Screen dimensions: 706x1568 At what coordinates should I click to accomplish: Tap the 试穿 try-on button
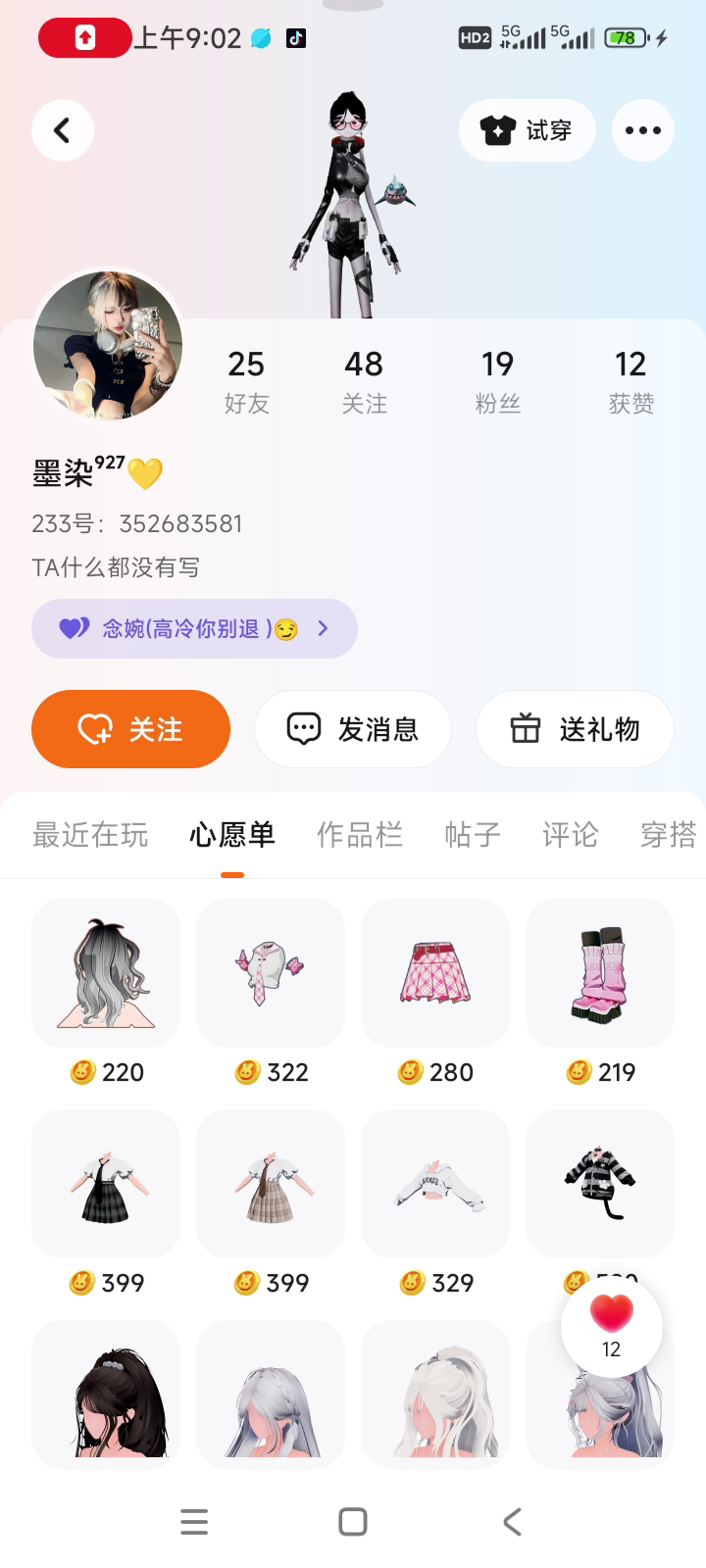528,130
